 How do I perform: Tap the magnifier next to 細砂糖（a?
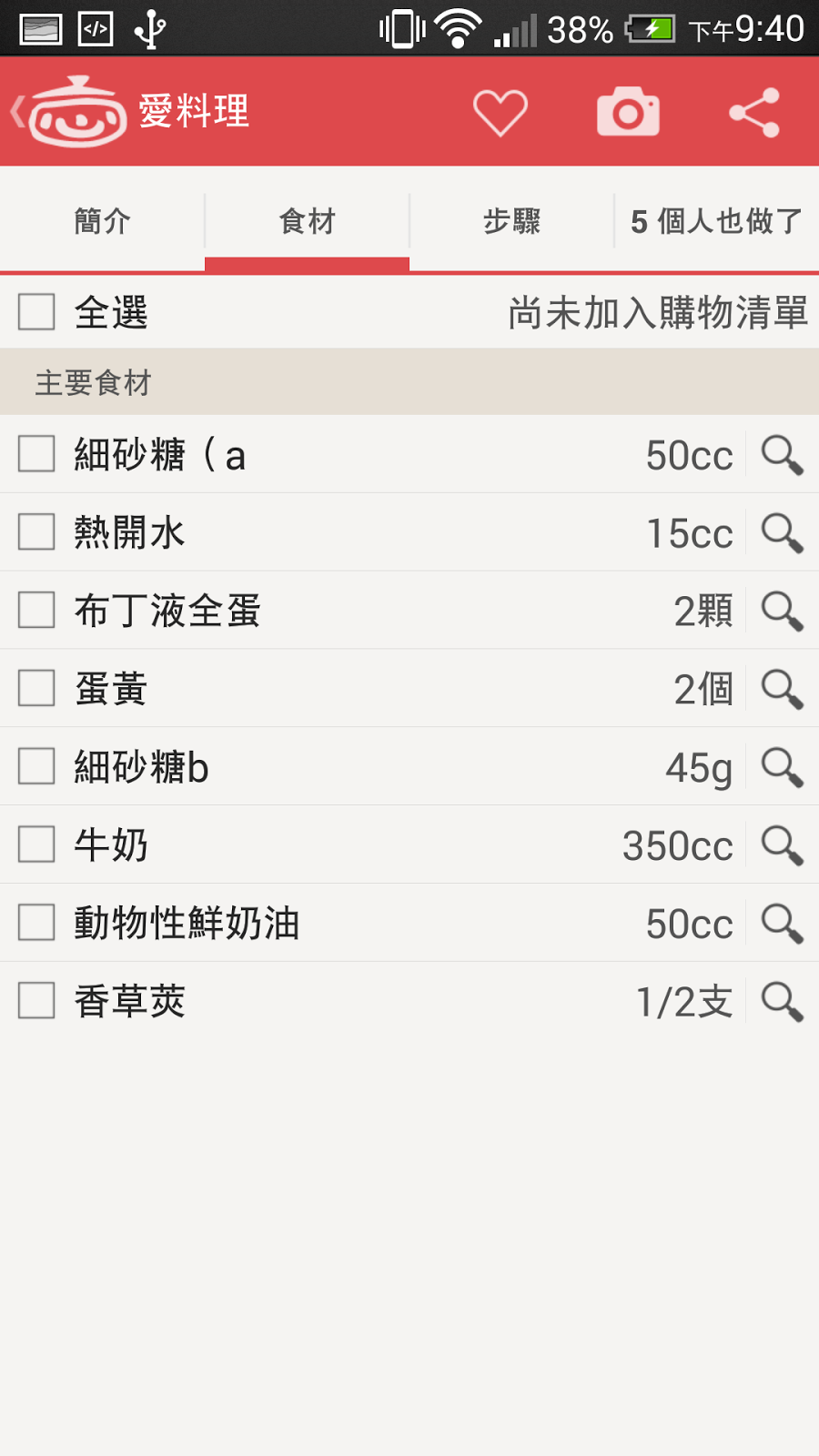[x=783, y=455]
